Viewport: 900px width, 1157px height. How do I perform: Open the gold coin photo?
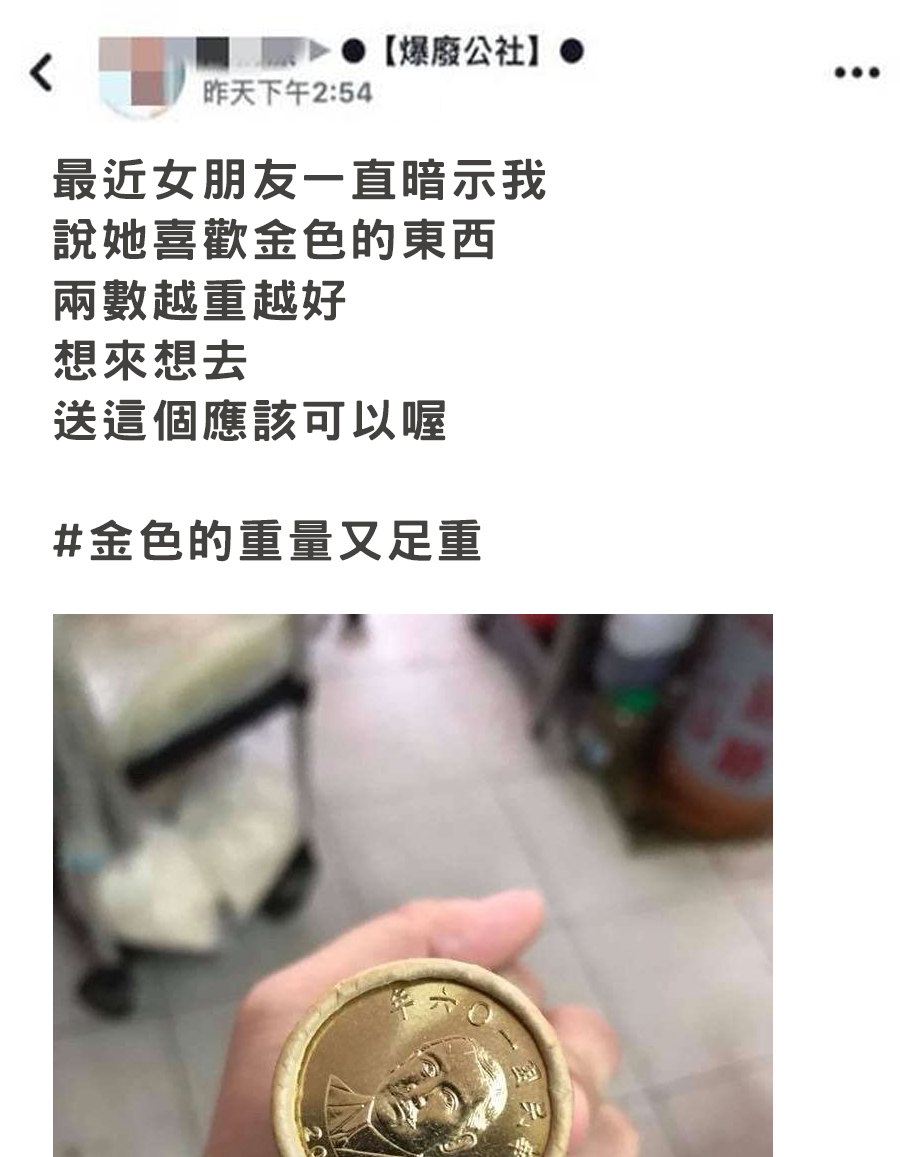(x=412, y=885)
